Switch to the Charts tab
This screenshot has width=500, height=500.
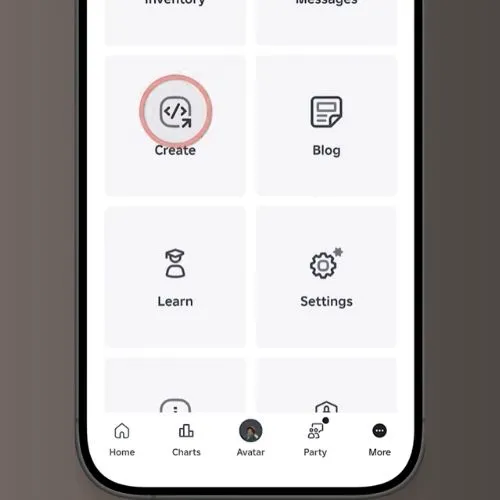coord(186,439)
